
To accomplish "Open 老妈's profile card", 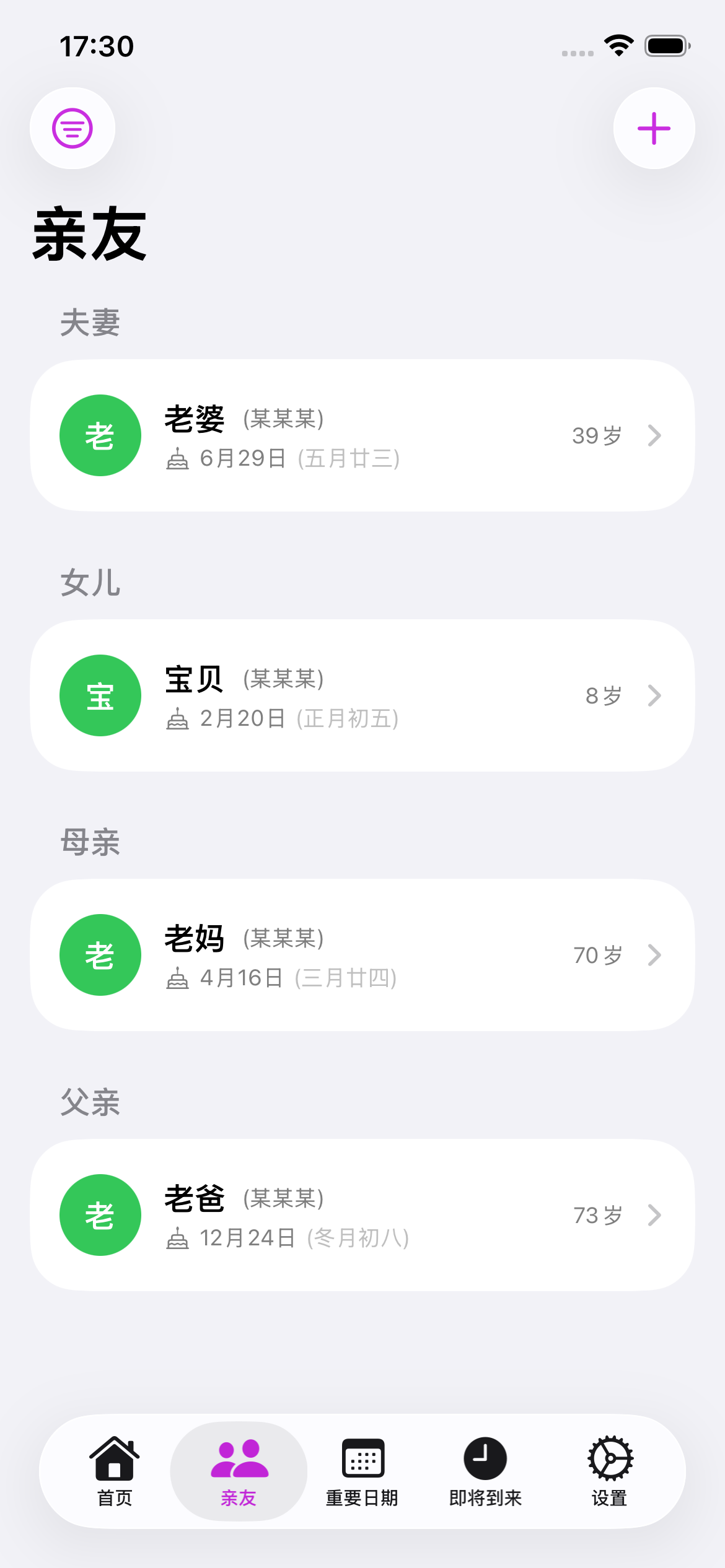I will coord(362,955).
